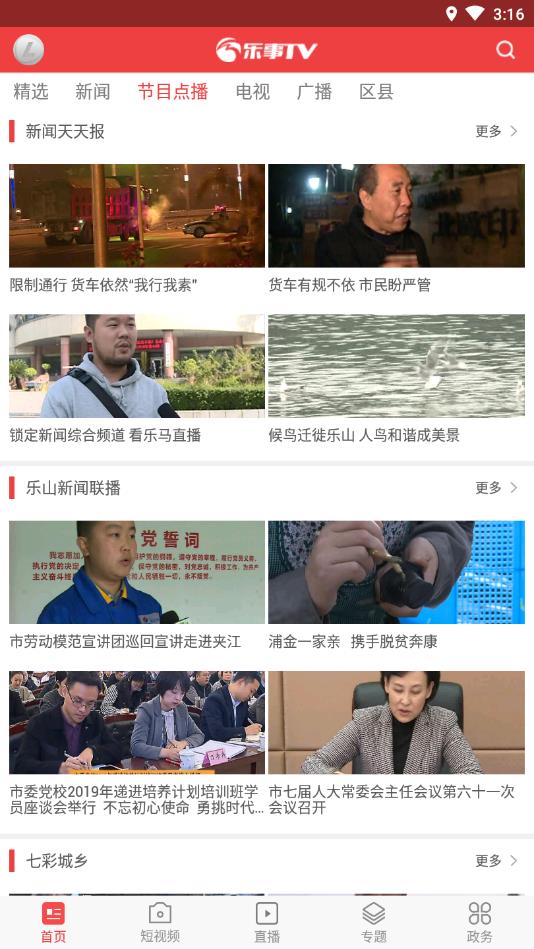The image size is (534, 949).
Task: Open the 政务 bottom tab
Action: (480, 922)
